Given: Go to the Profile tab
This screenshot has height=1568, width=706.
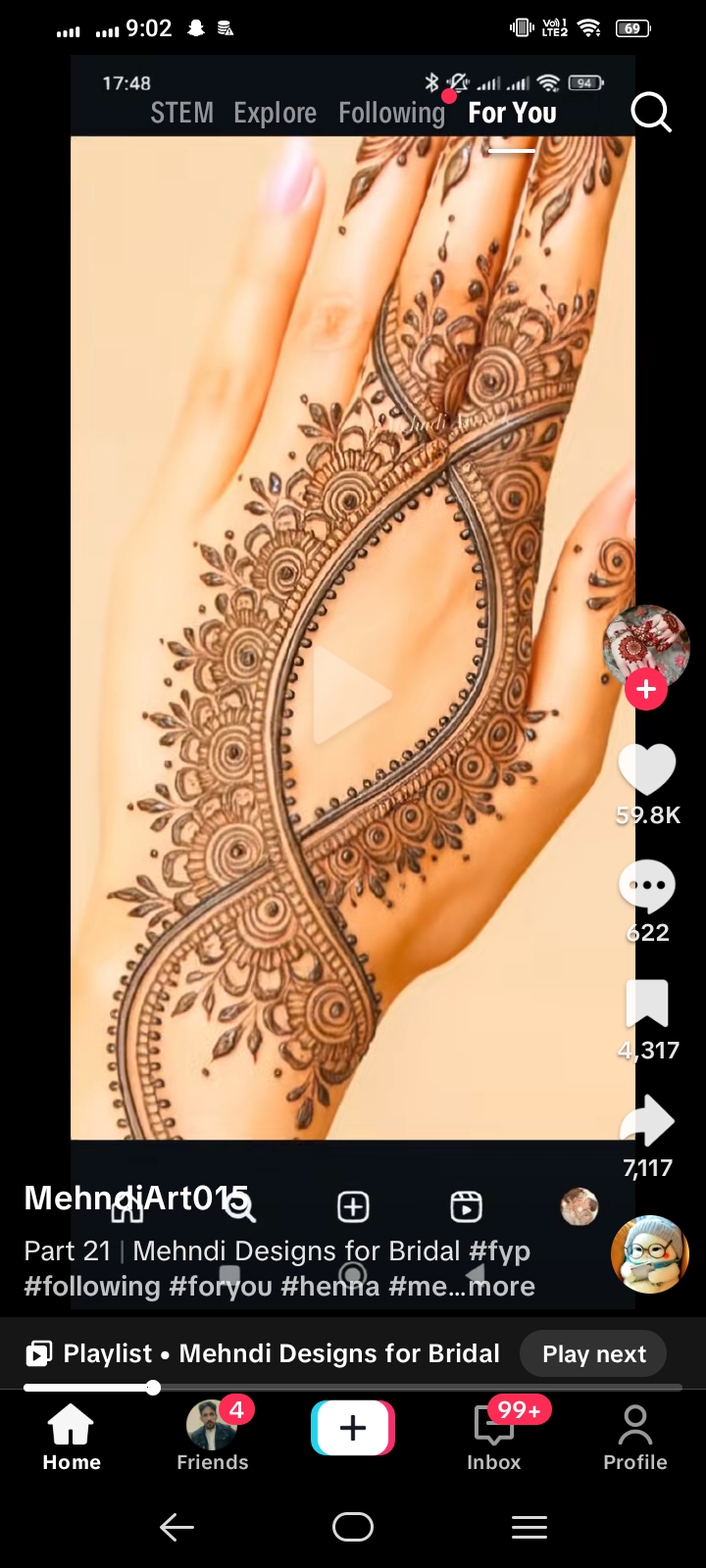Looking at the screenshot, I should pyautogui.click(x=634, y=1437).
